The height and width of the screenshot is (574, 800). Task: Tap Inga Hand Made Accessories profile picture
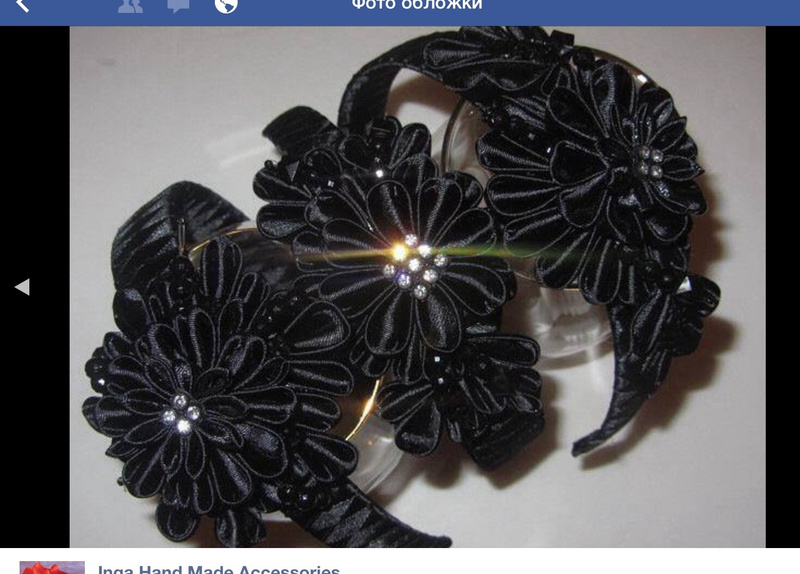(x=52, y=568)
